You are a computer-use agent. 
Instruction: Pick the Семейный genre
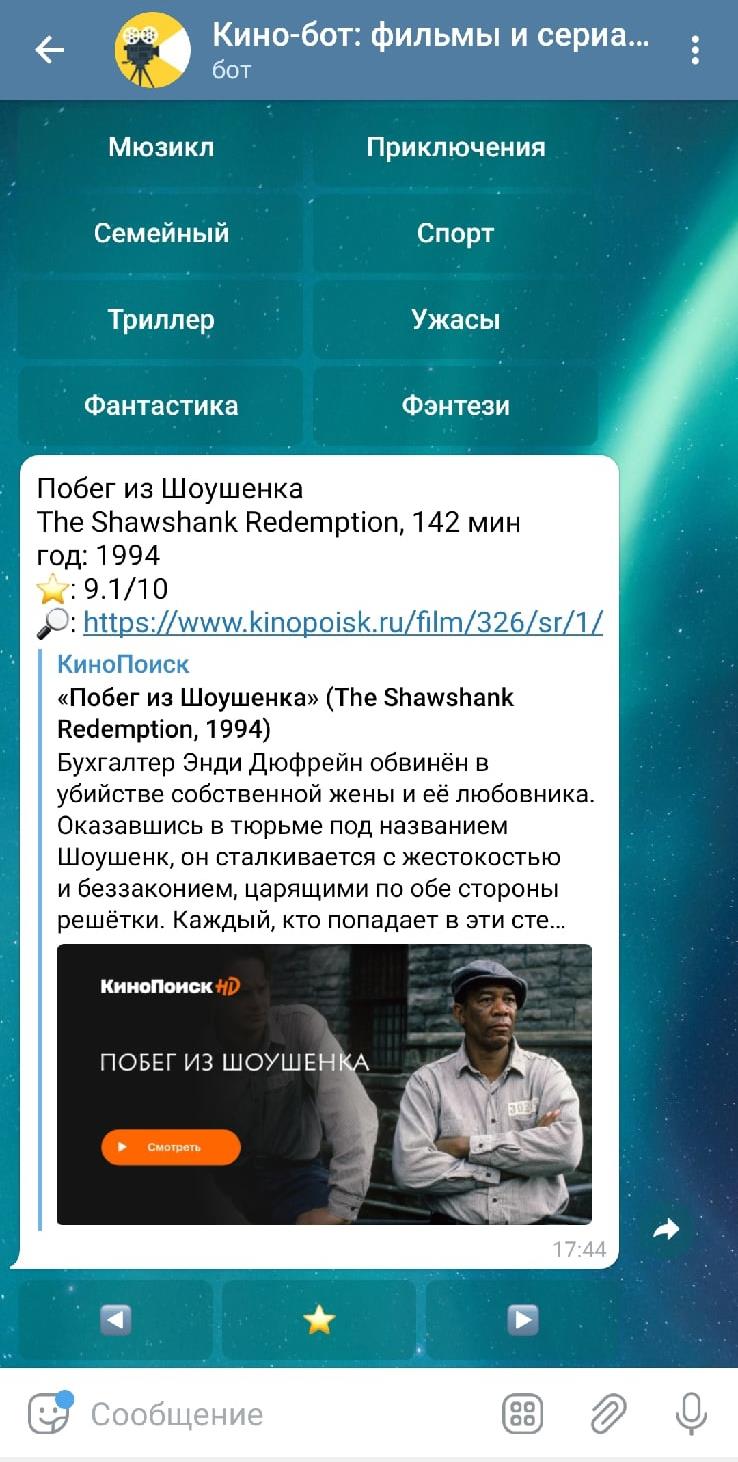click(161, 234)
